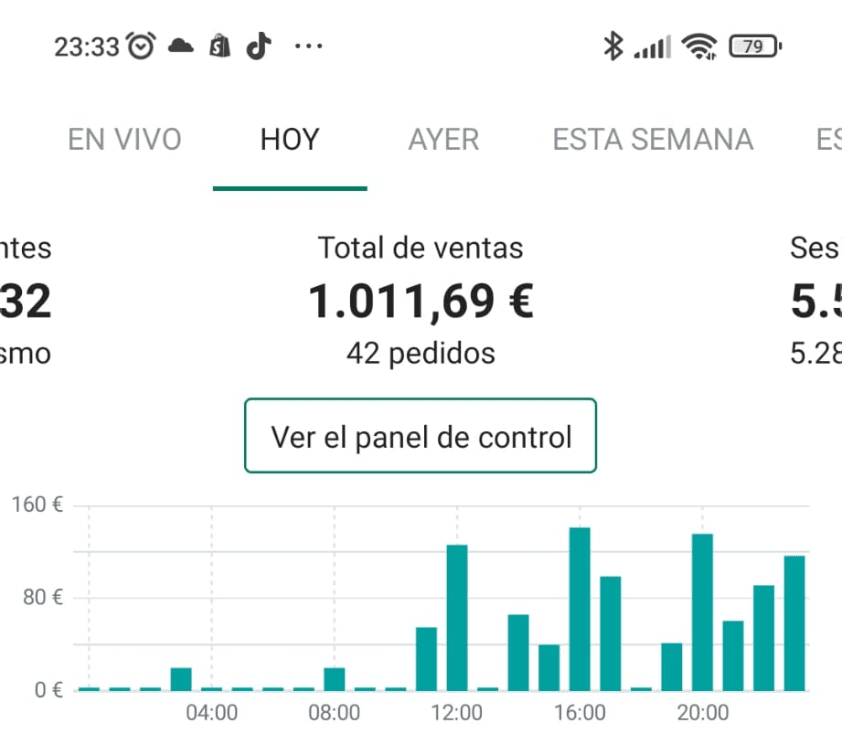Viewport: 842px width, 748px height.
Task: Show ESTA SEMANA sales data
Action: 653,140
